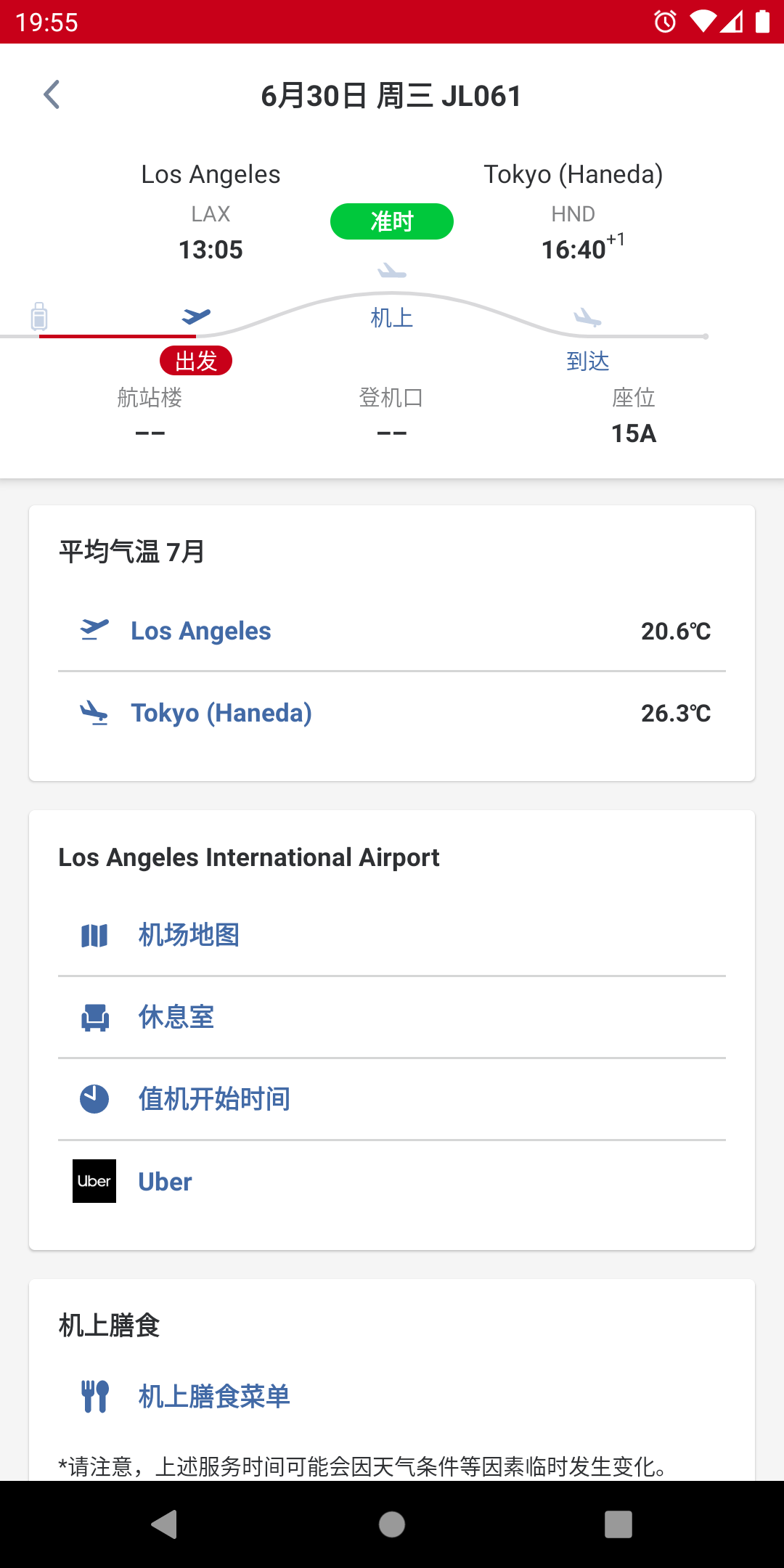Tap the JL061 flight title header
784x1568 pixels.
click(392, 94)
